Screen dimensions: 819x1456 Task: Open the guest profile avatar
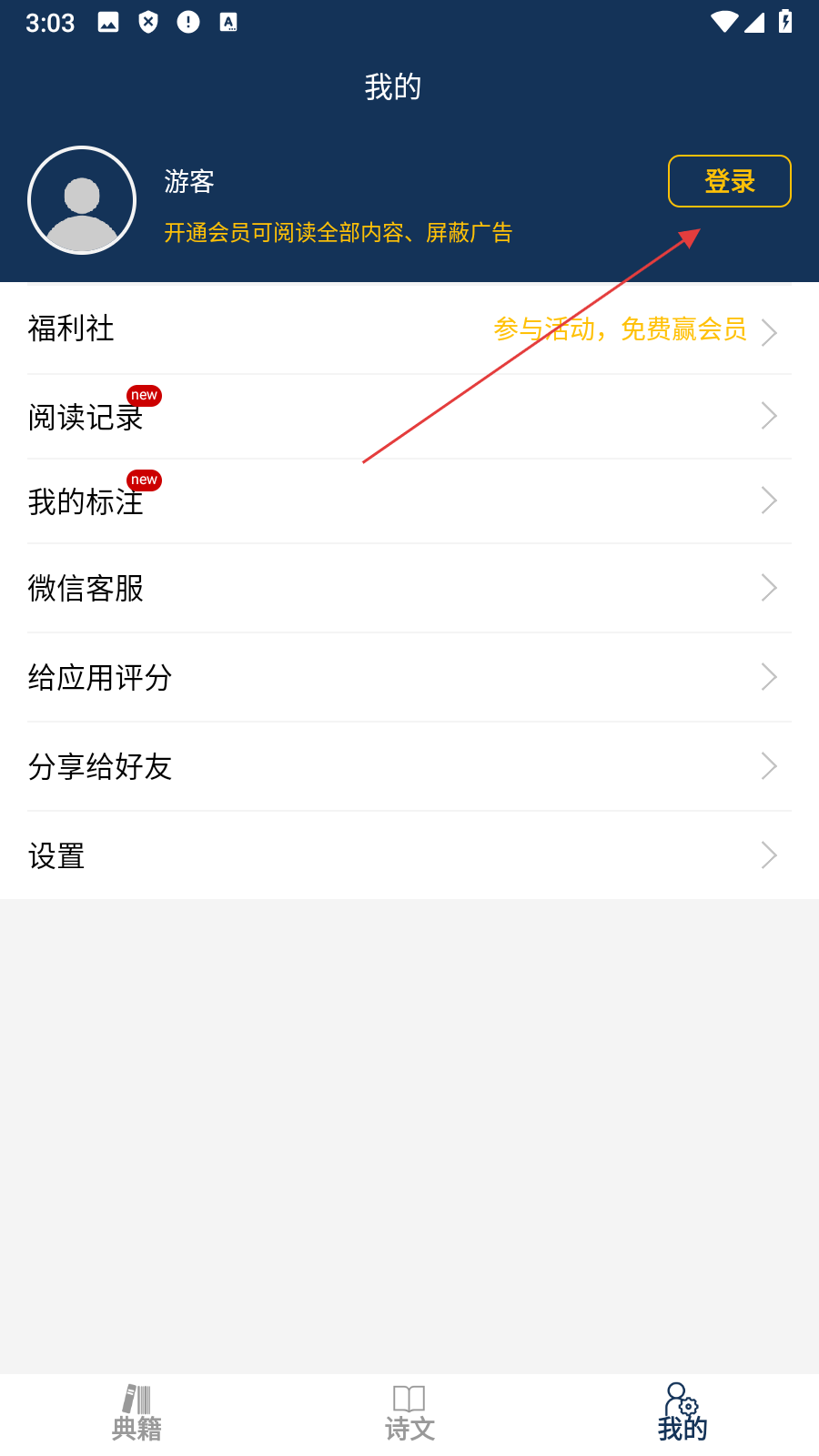pos(82,200)
